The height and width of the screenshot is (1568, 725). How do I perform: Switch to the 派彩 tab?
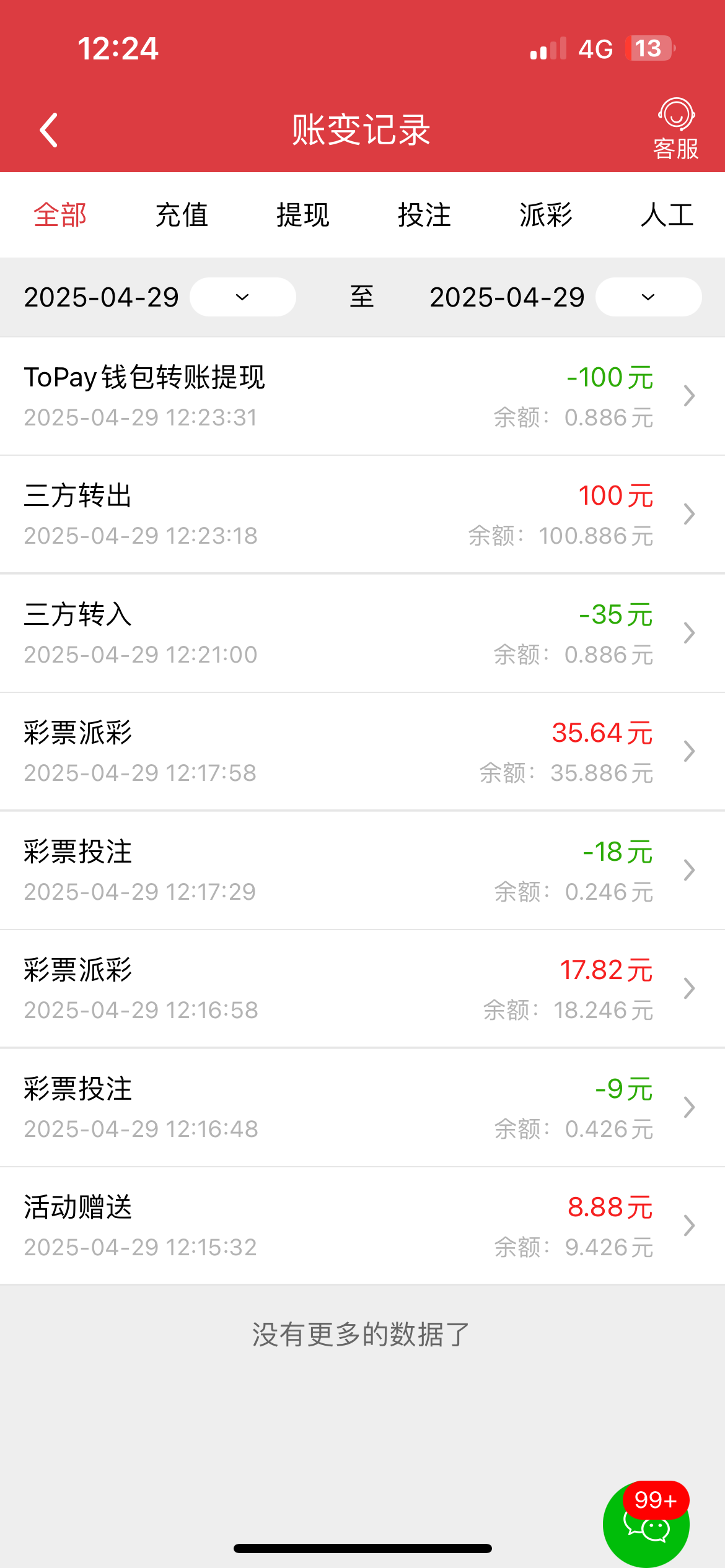coord(546,216)
